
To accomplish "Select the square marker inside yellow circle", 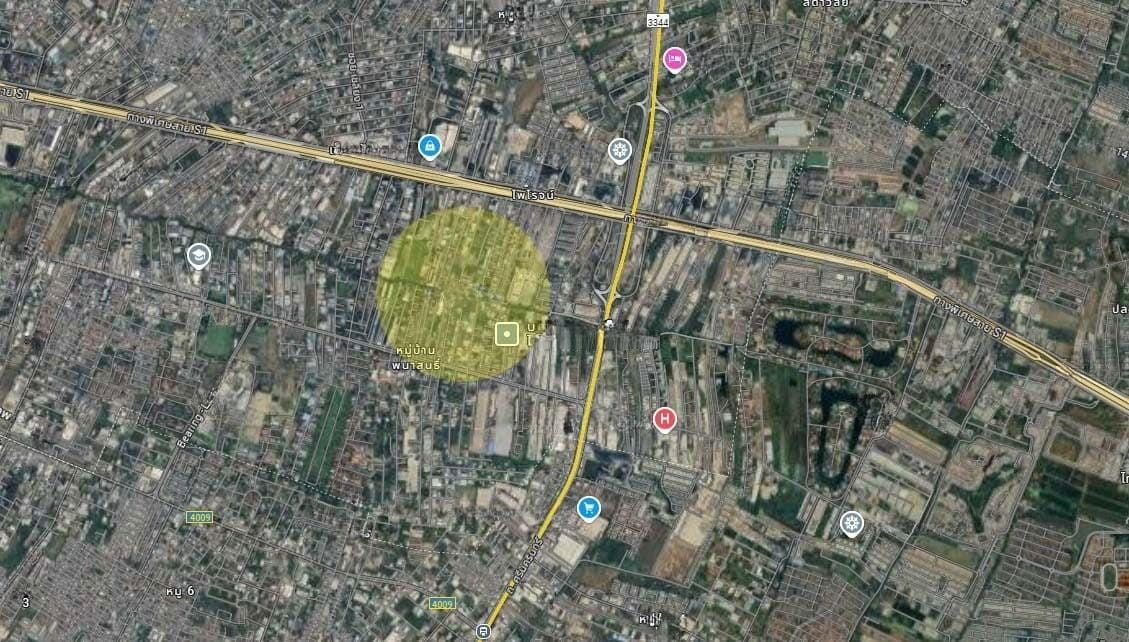I will click(x=507, y=334).
